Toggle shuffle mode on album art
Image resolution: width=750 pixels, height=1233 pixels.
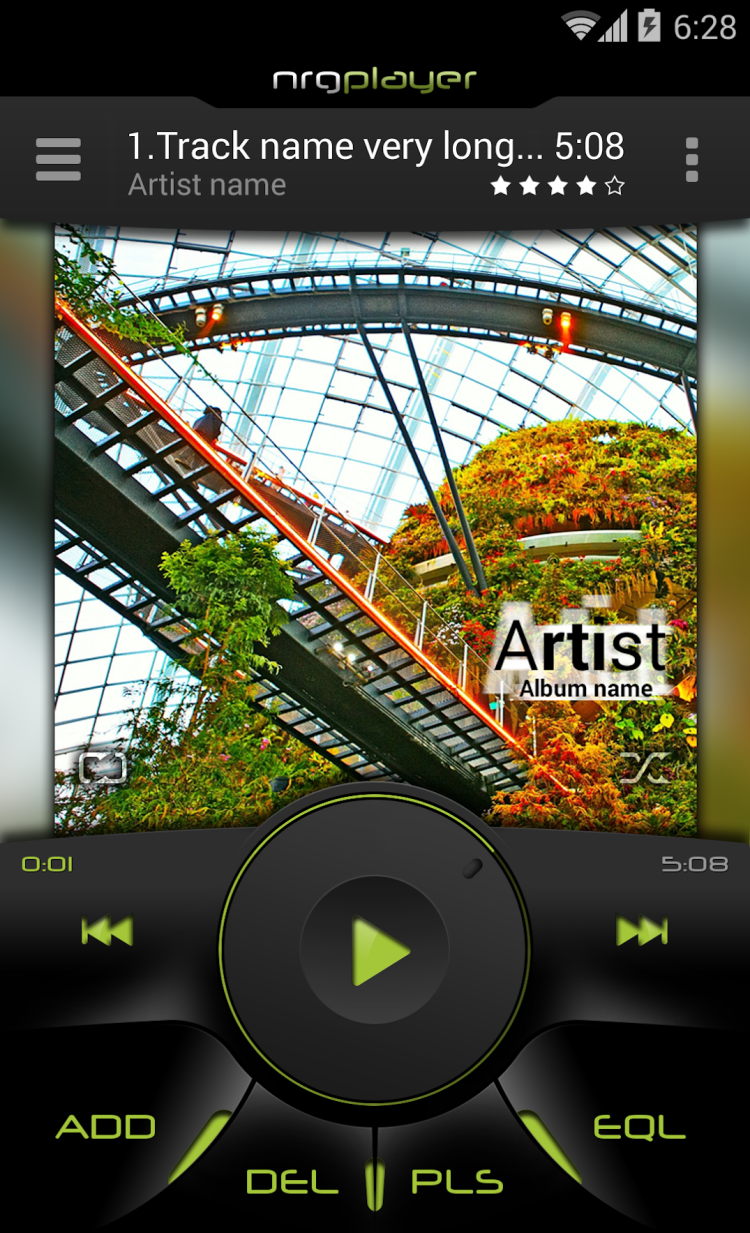pos(643,768)
